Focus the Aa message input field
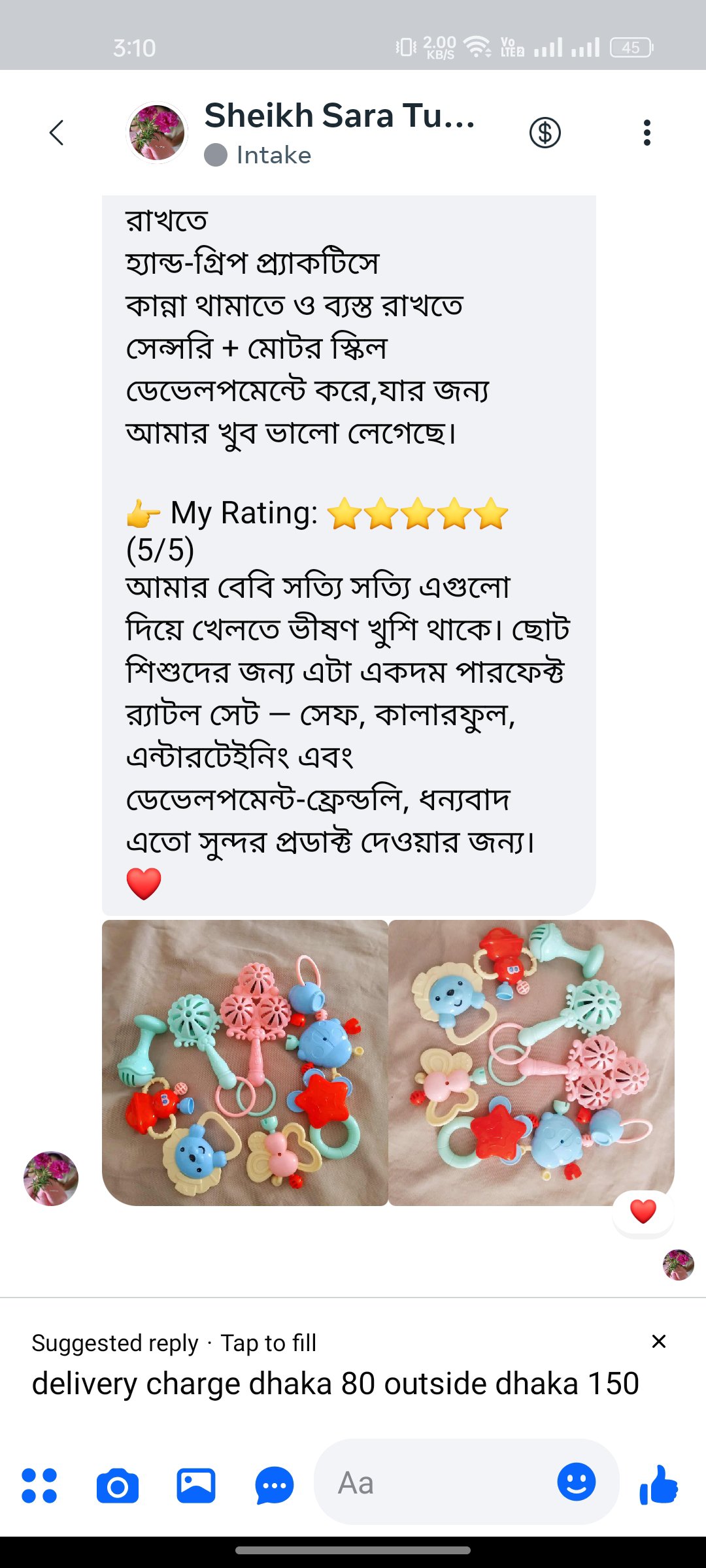Screen dimensions: 706x1568 pos(431,1483)
